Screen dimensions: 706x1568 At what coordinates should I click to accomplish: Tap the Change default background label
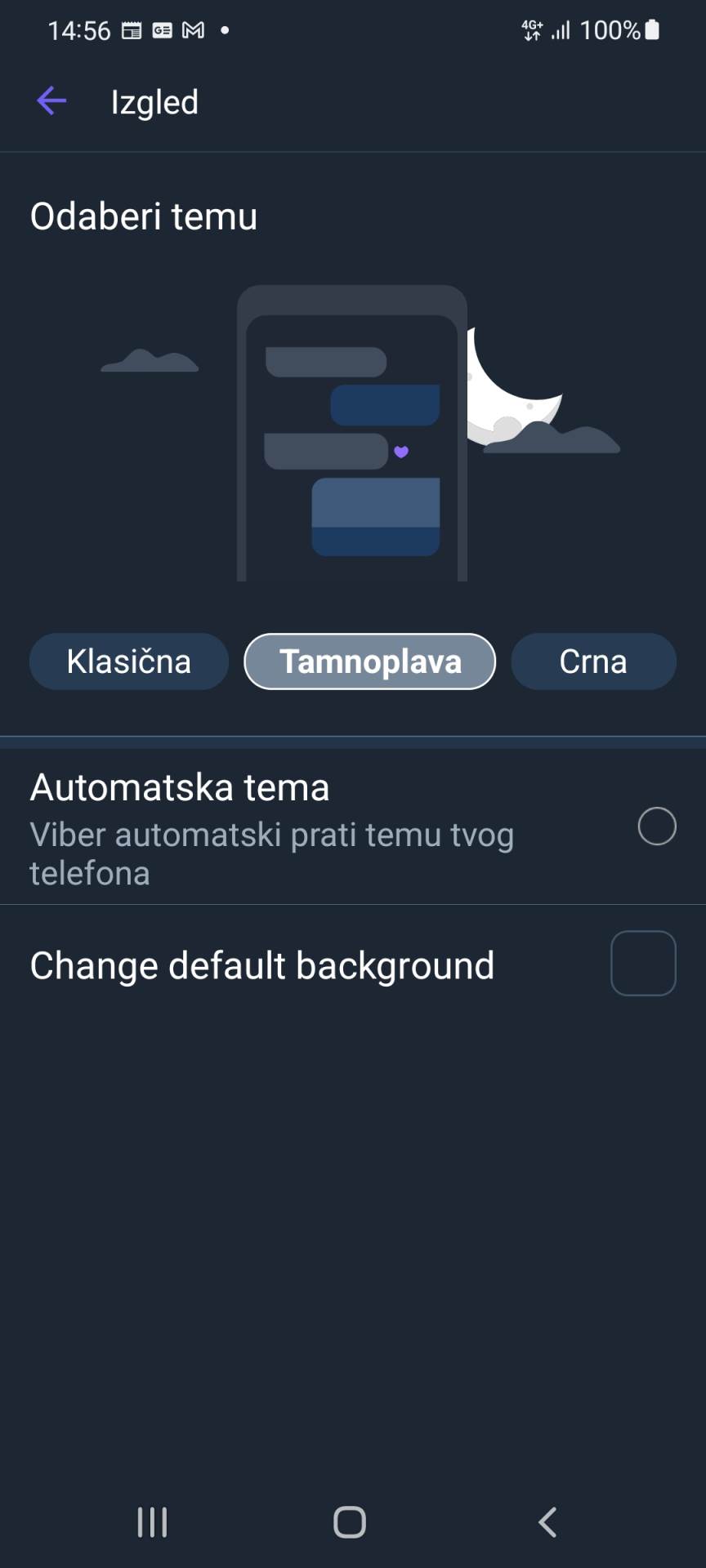[261, 964]
